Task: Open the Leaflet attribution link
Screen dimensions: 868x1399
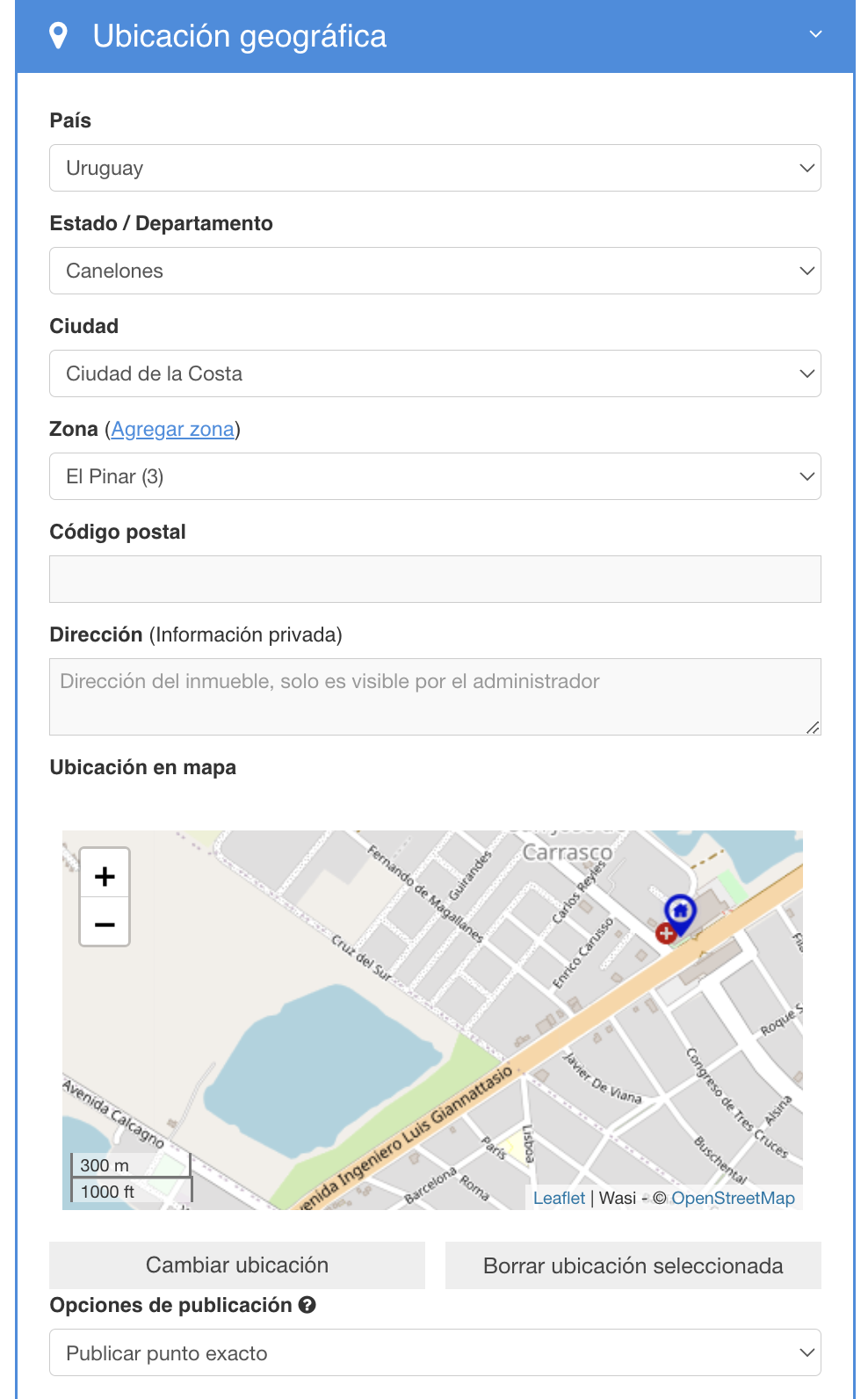Action: [x=559, y=1198]
